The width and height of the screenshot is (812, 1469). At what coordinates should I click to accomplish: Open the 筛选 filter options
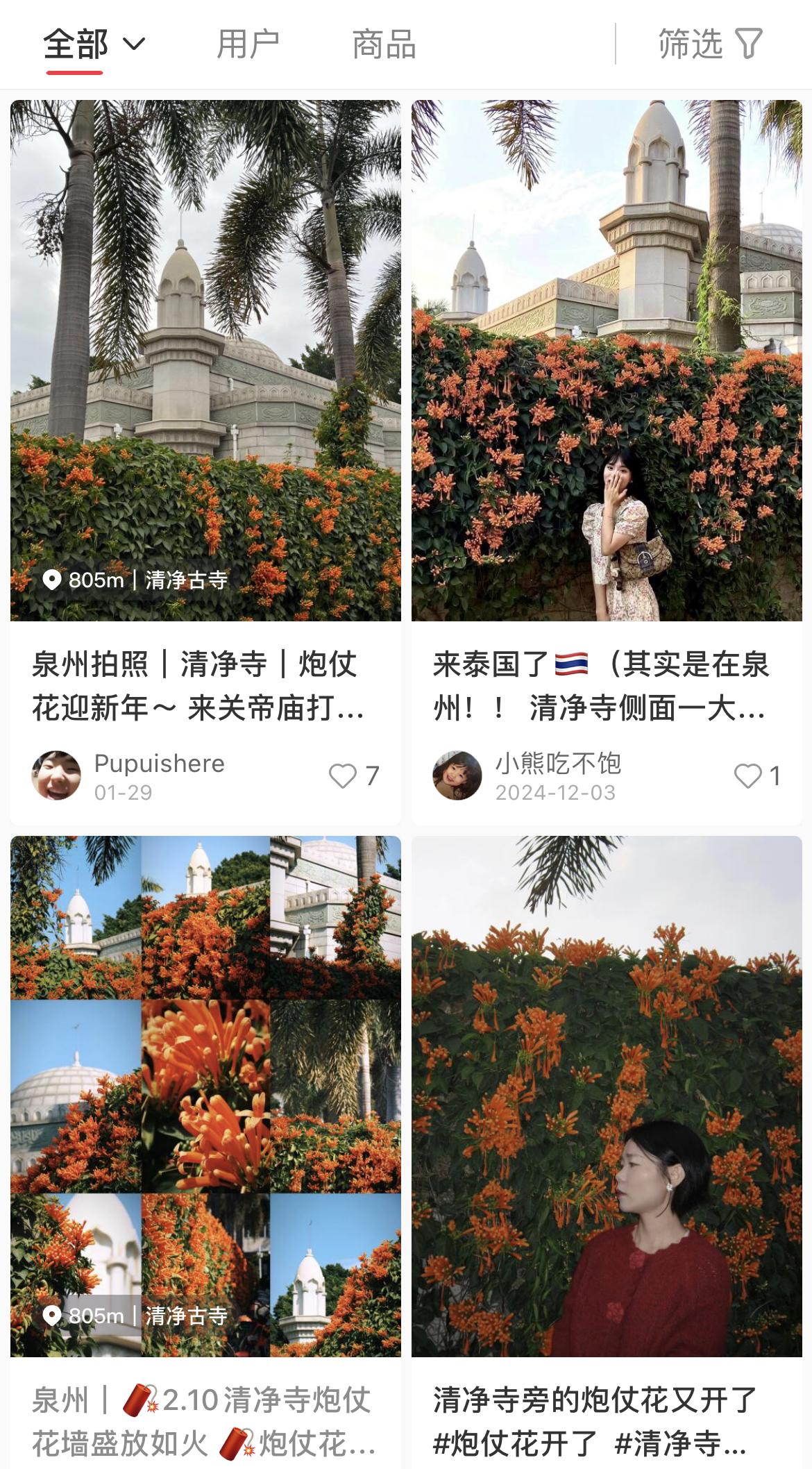(x=709, y=44)
